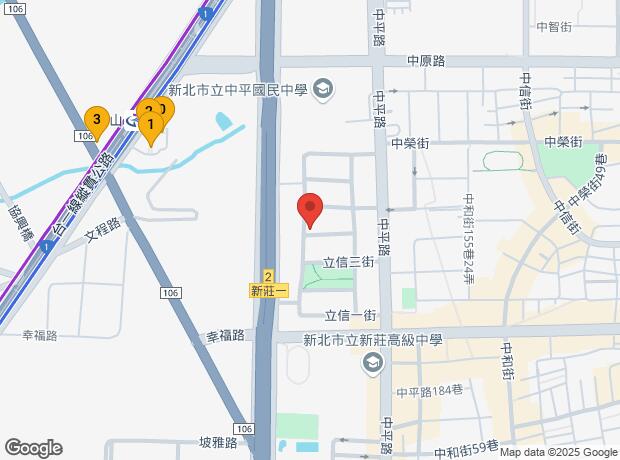Select the orange marker numbered 3
This screenshot has height=460, width=620.
96,121
